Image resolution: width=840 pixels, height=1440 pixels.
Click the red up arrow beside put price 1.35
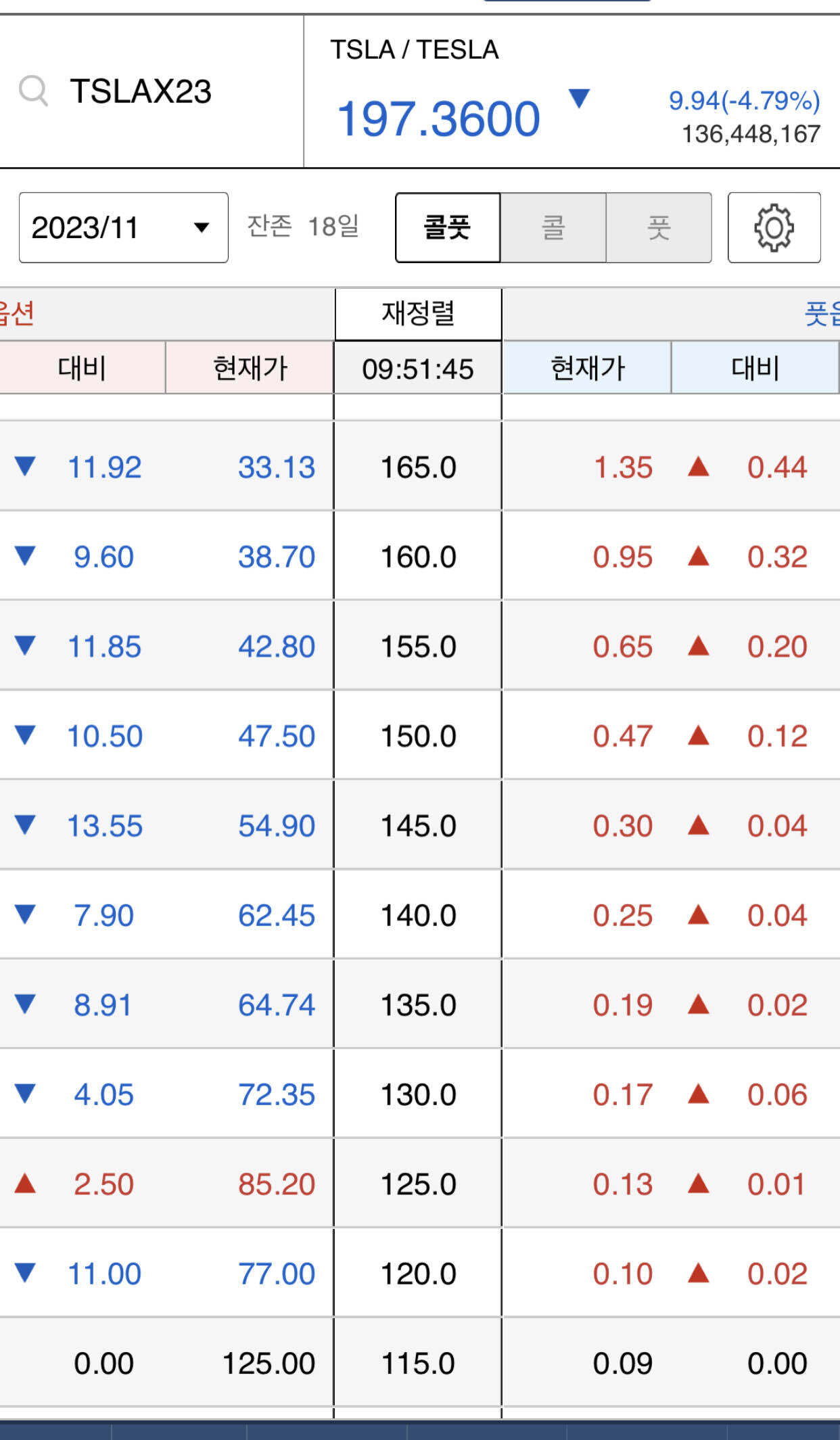coord(697,467)
